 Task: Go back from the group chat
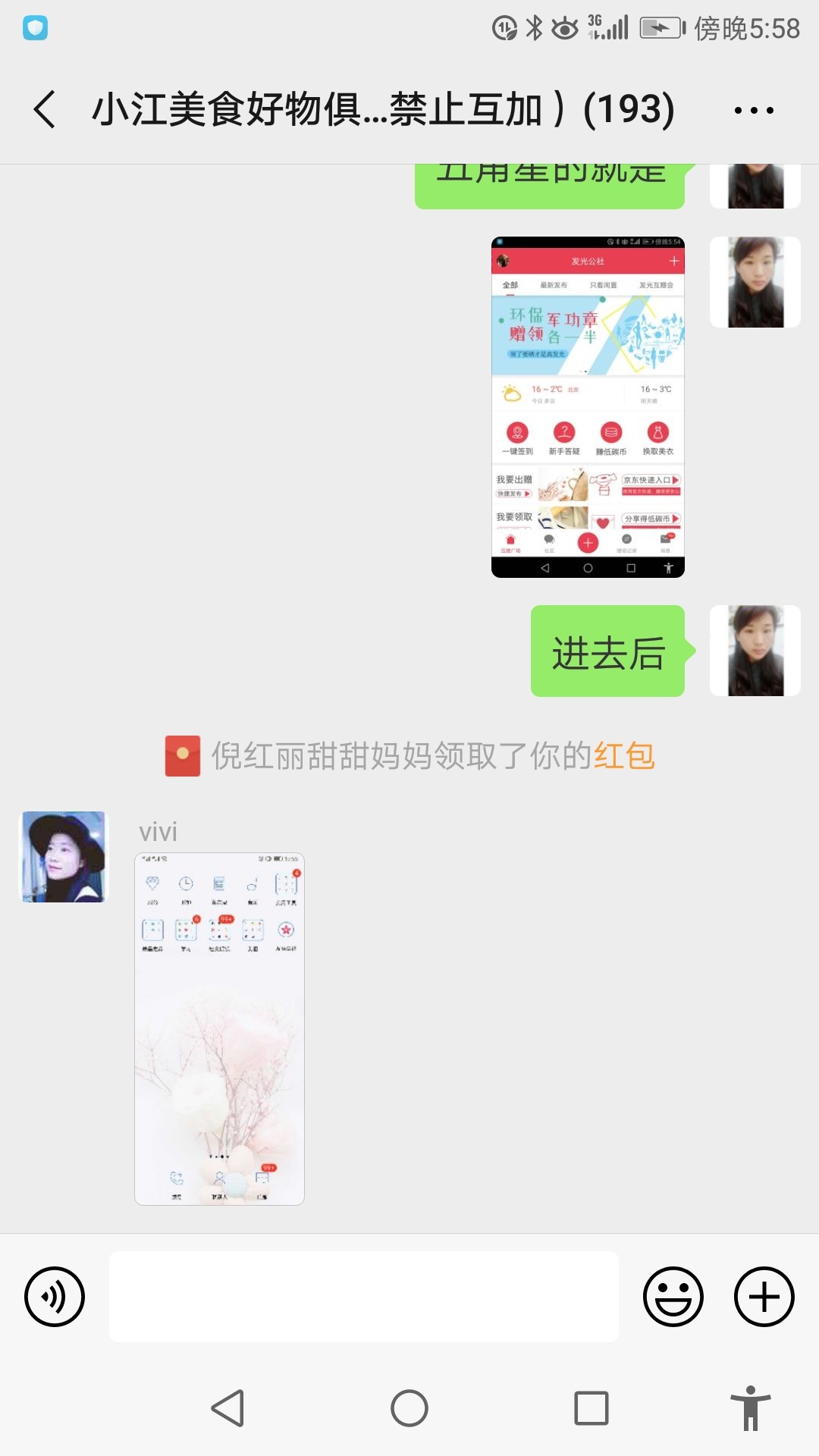click(x=45, y=109)
